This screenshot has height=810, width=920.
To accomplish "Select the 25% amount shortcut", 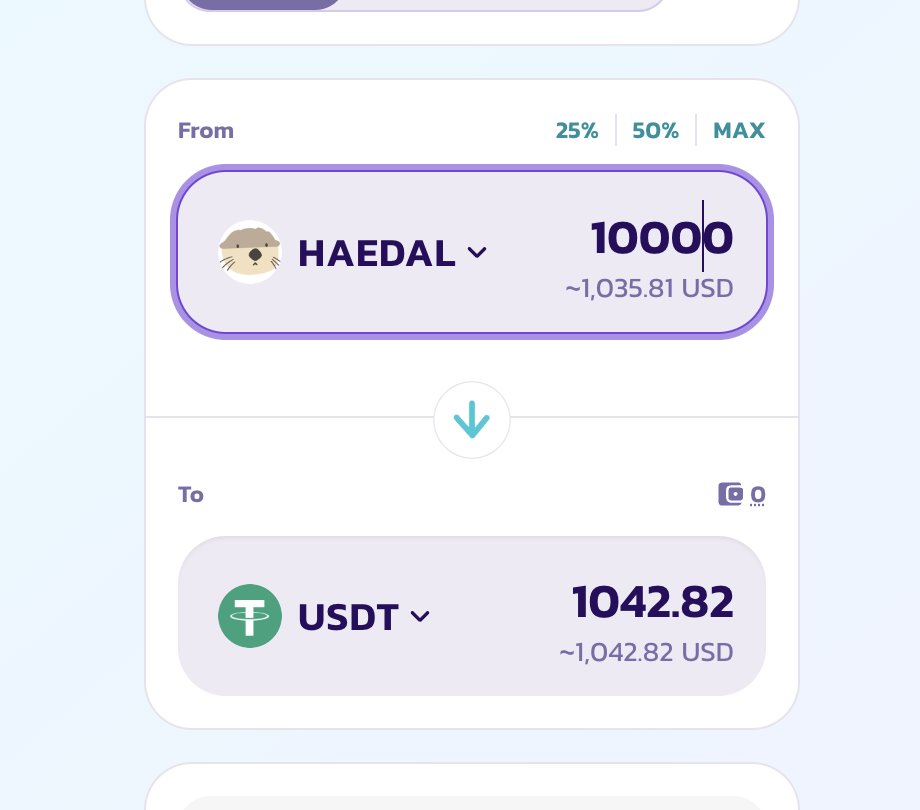I will (x=577, y=130).
